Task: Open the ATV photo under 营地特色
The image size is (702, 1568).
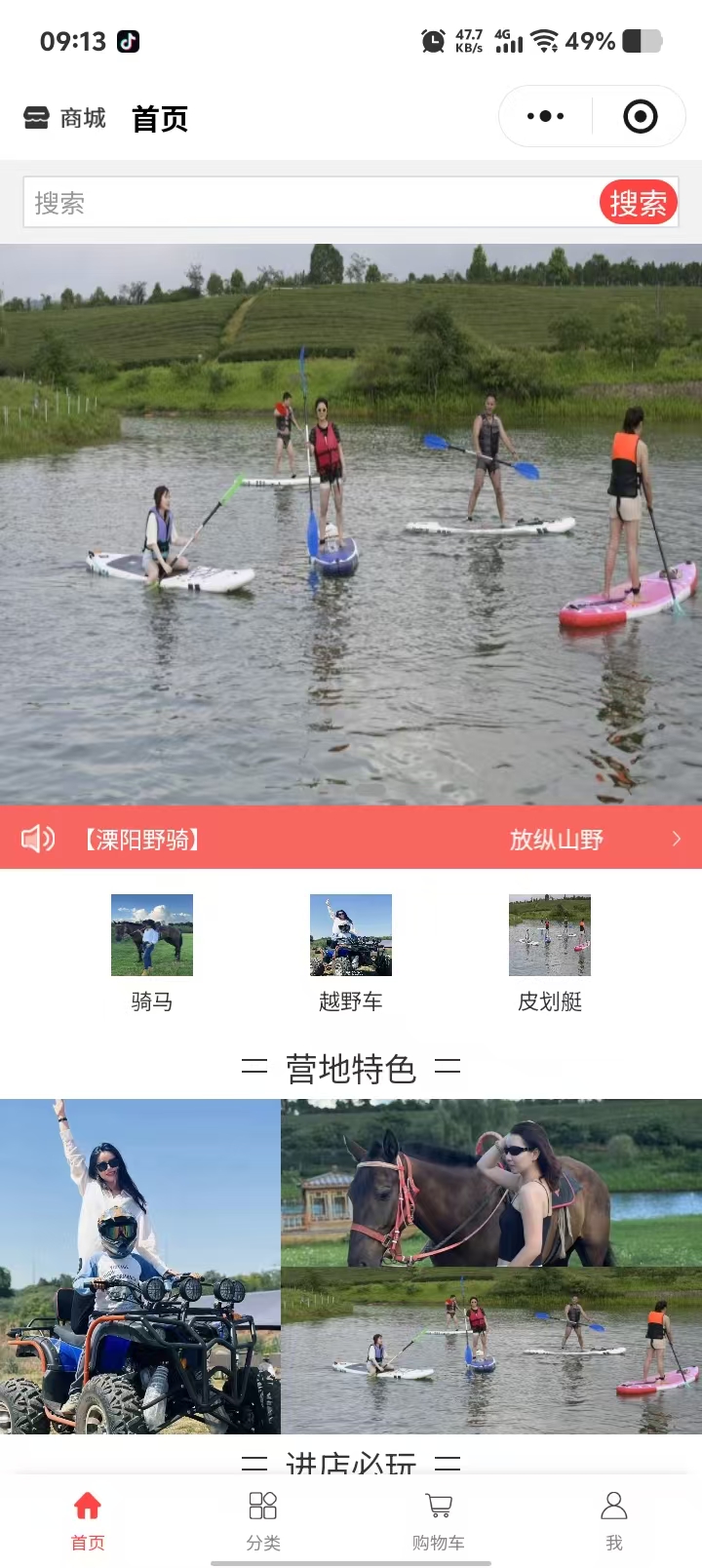Action: (140, 1266)
